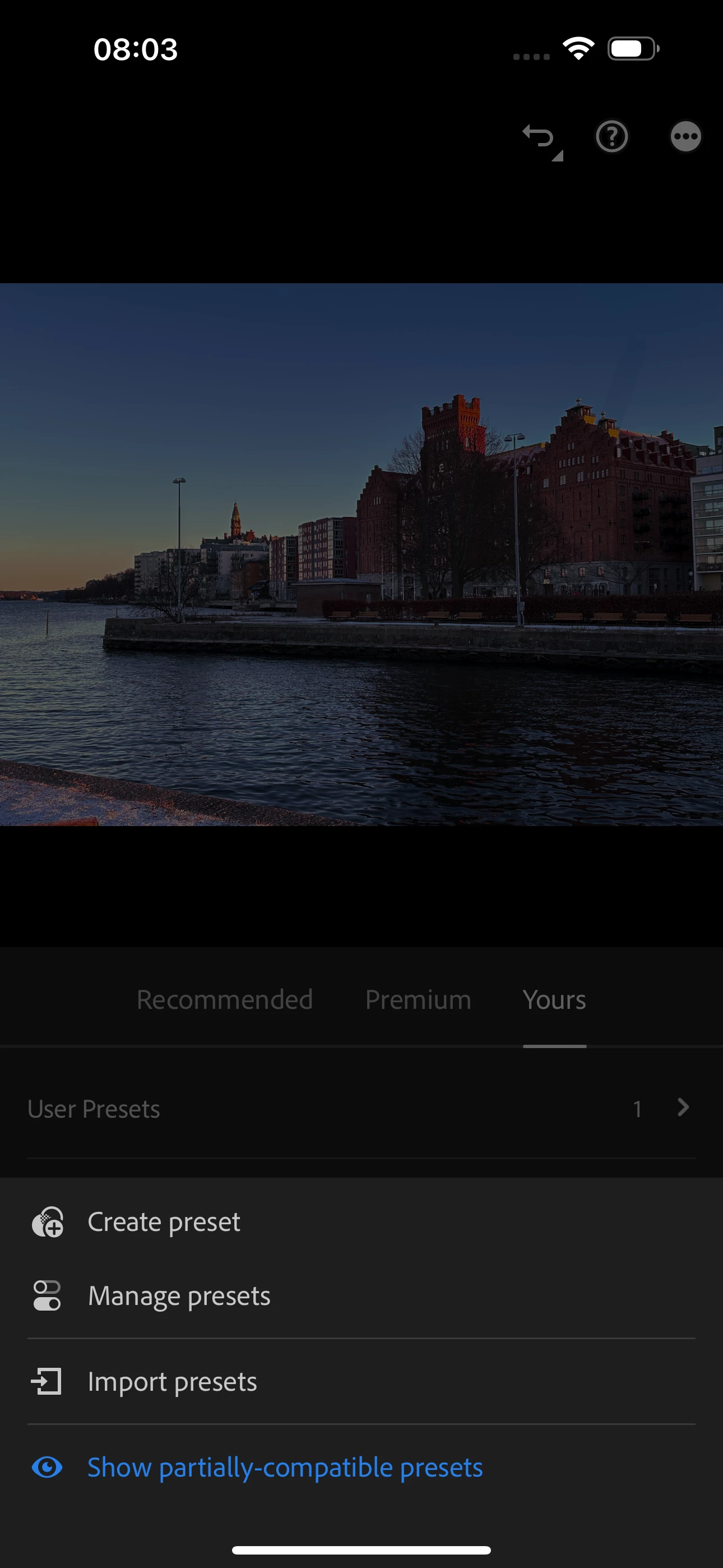Open the help question mark icon

coord(611,136)
